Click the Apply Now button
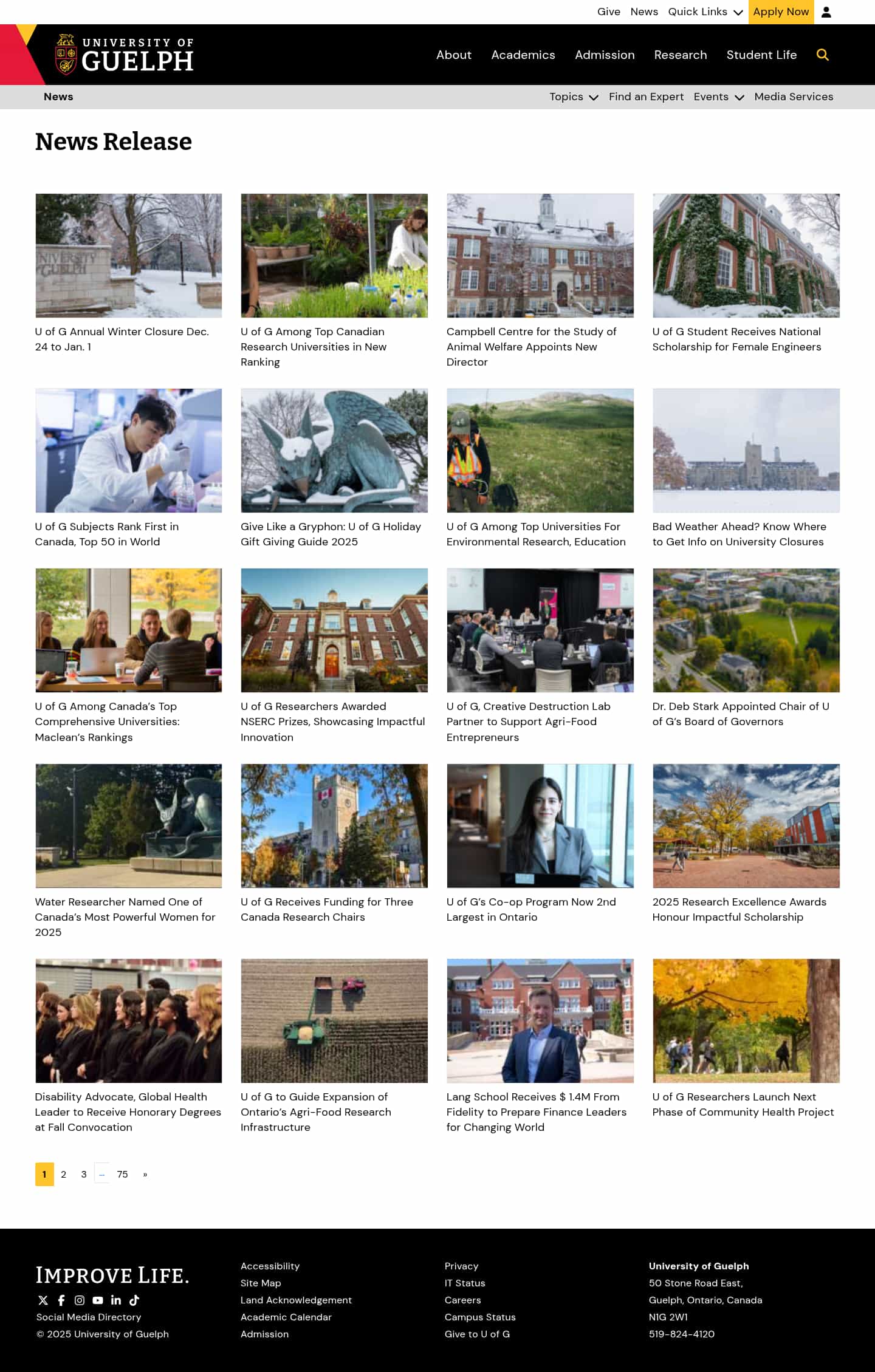The height and width of the screenshot is (1372, 875). pos(781,12)
